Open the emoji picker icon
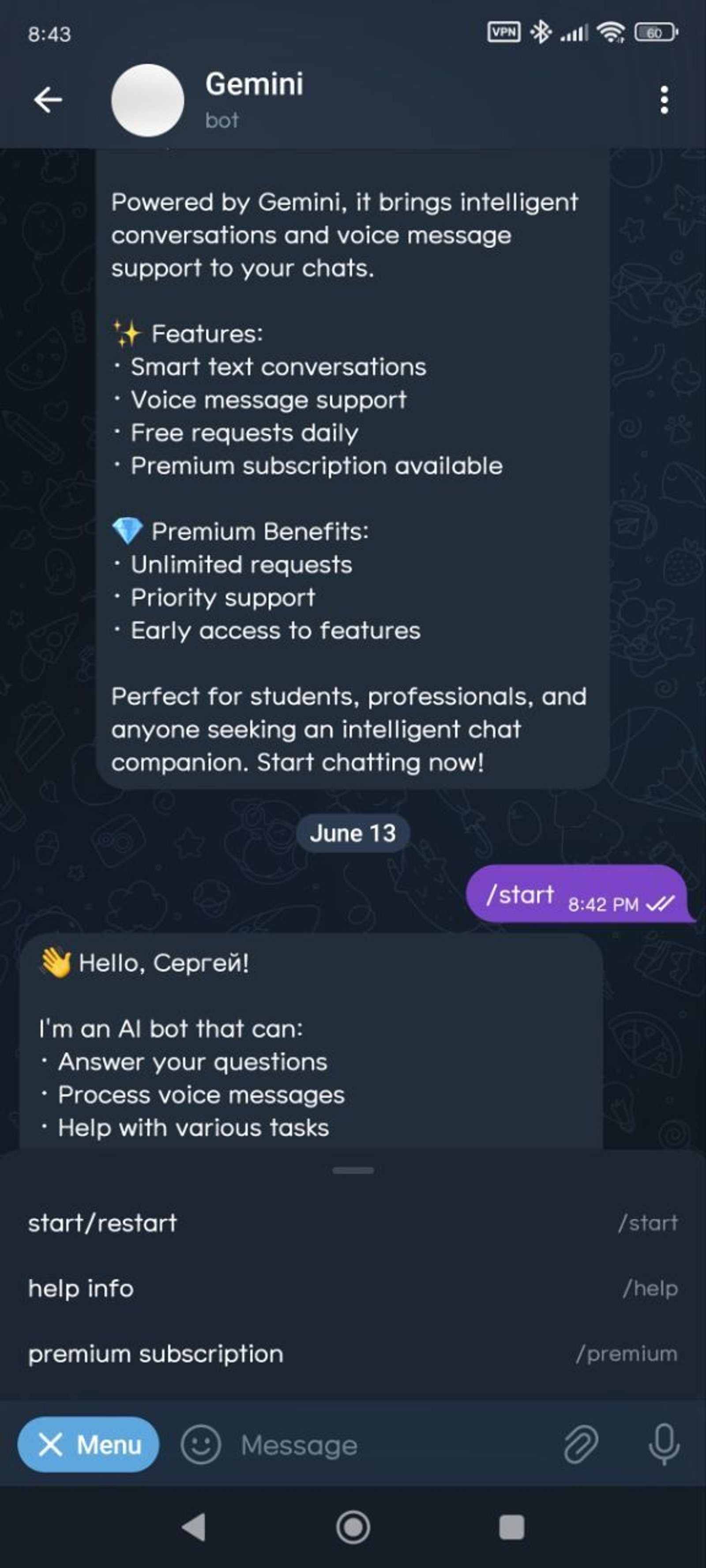This screenshot has height=1568, width=706. (x=201, y=1446)
